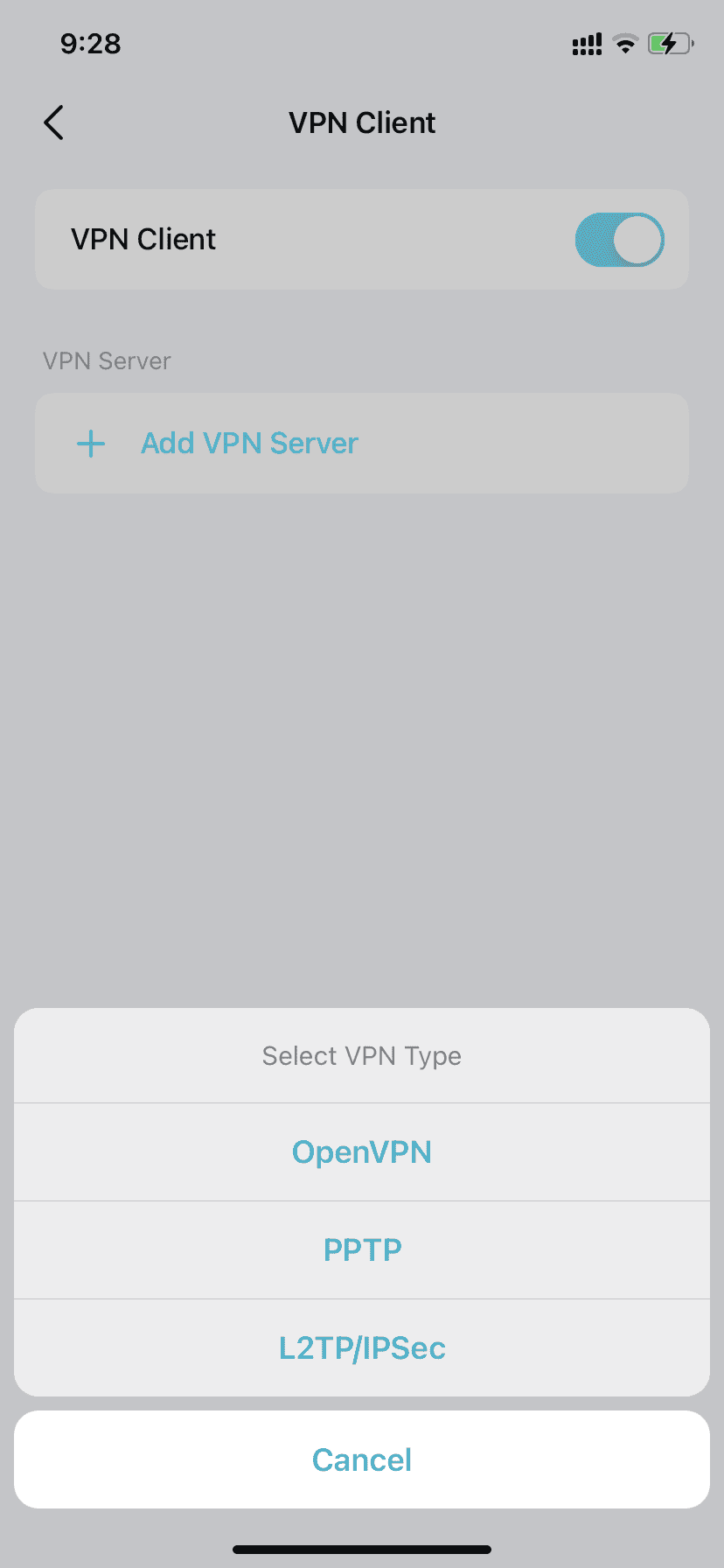Choose the PPTP option
Screen dimensions: 724x1568
(362, 1249)
